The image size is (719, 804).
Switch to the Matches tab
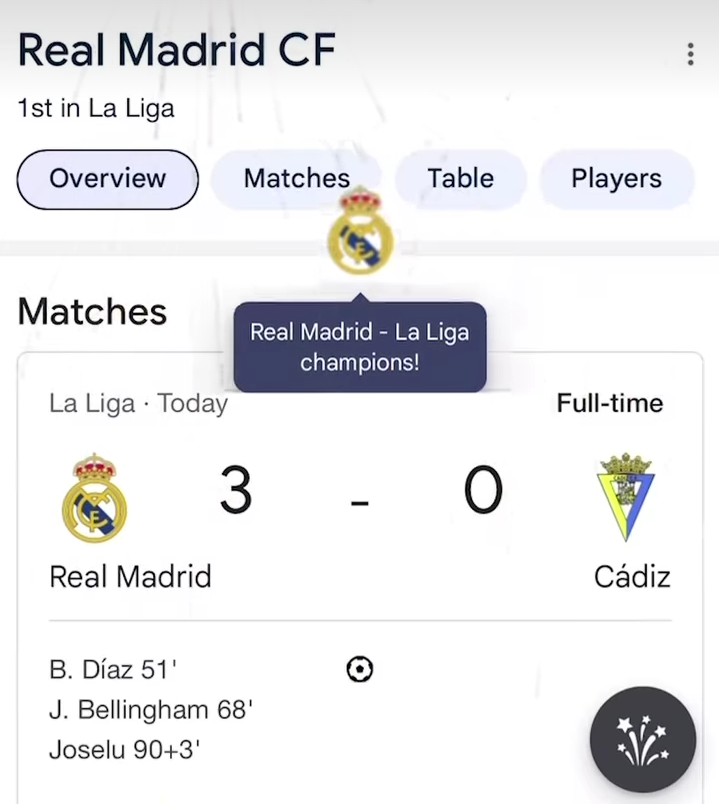tap(296, 179)
